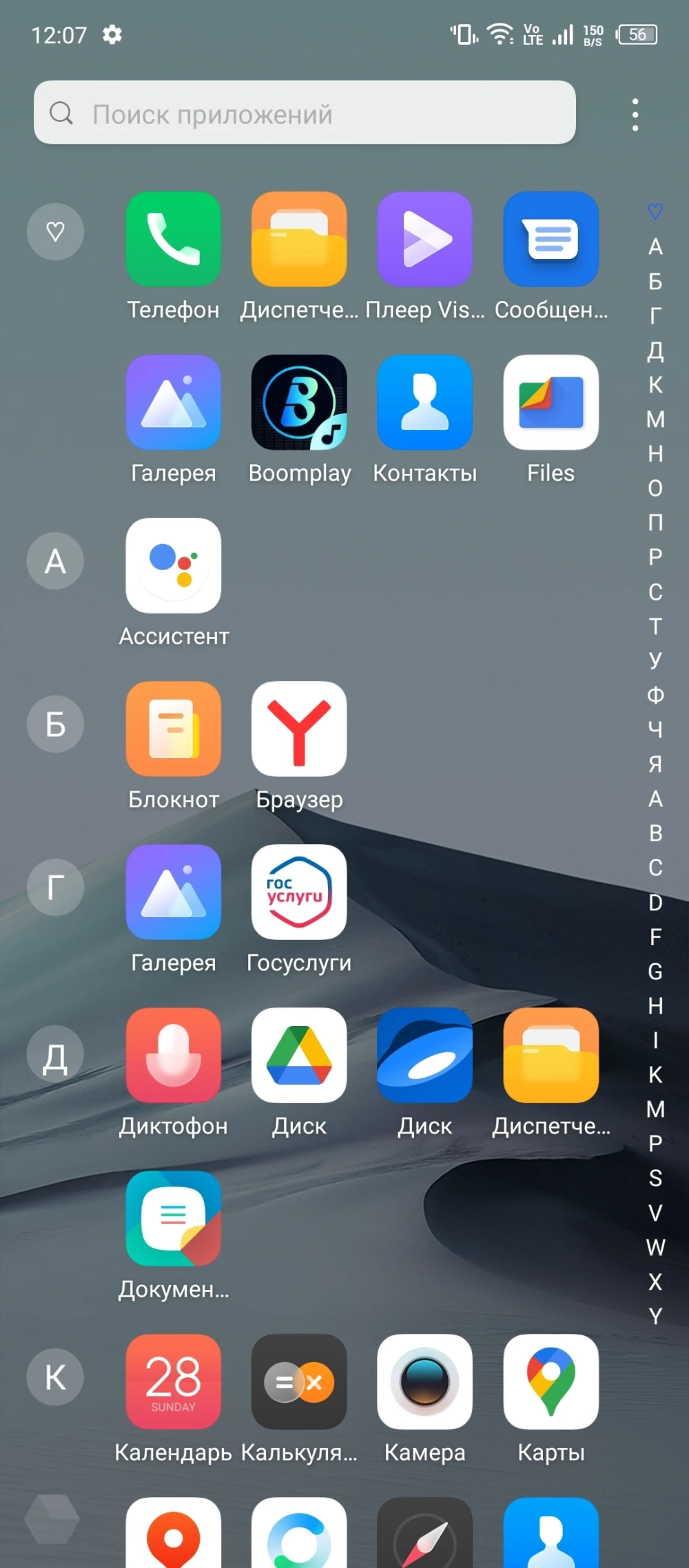Launch the Докумен... app
Image resolution: width=689 pixels, height=1568 pixels.
pos(174,1218)
